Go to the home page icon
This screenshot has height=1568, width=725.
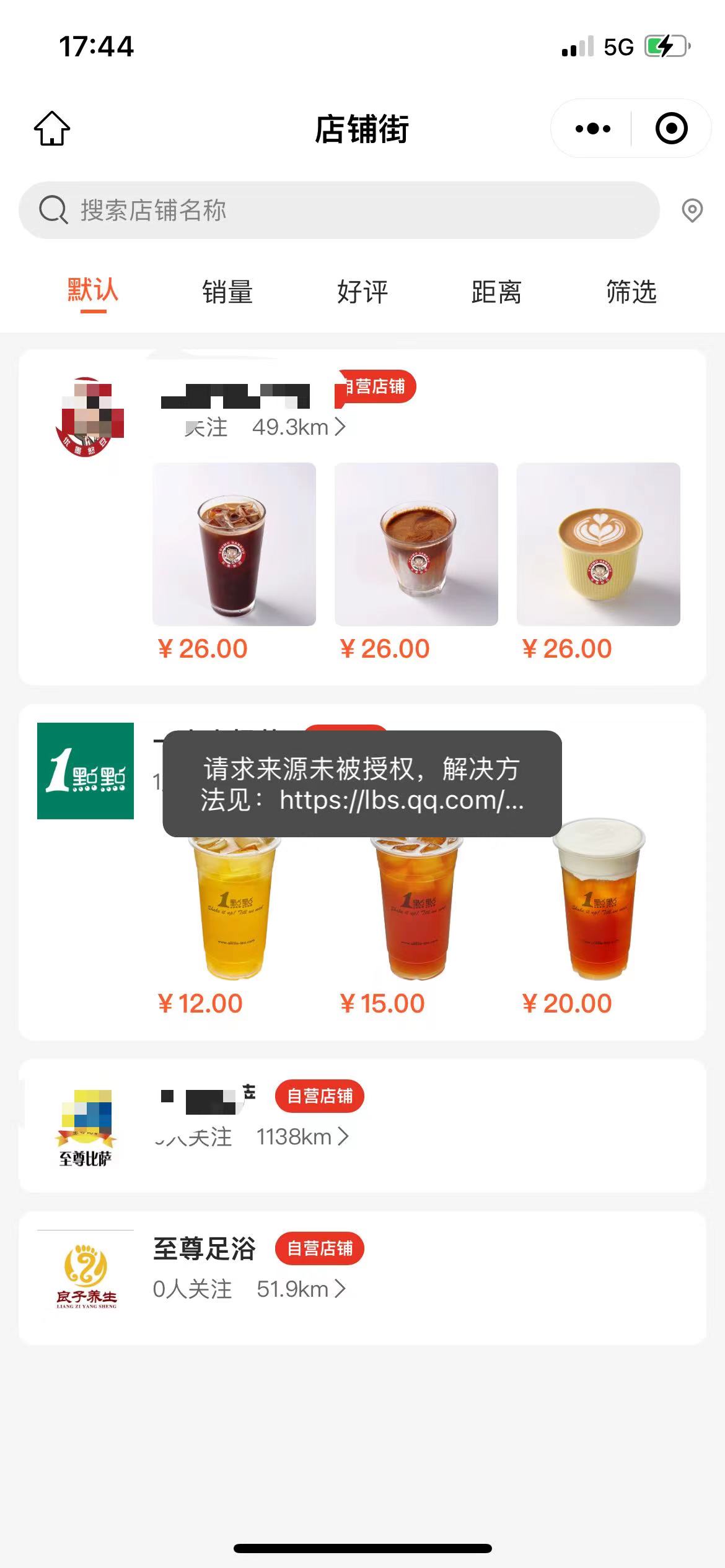(52, 129)
